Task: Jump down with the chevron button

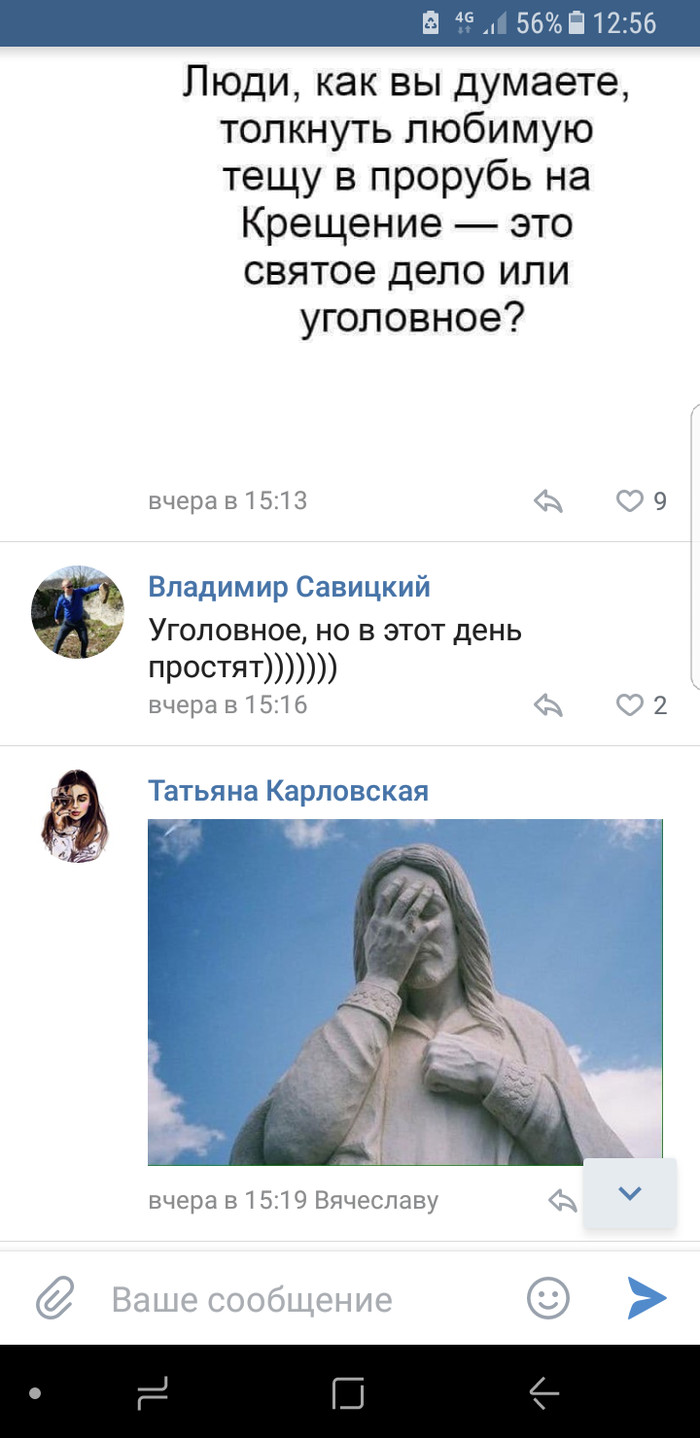Action: tap(629, 1193)
